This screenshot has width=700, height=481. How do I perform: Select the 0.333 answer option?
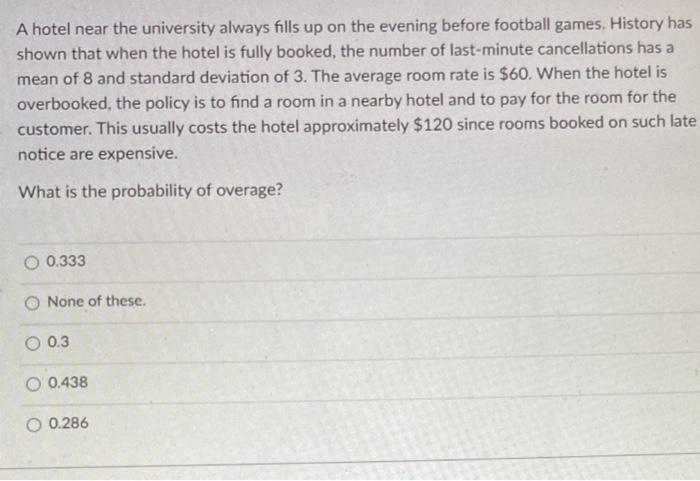[33, 262]
